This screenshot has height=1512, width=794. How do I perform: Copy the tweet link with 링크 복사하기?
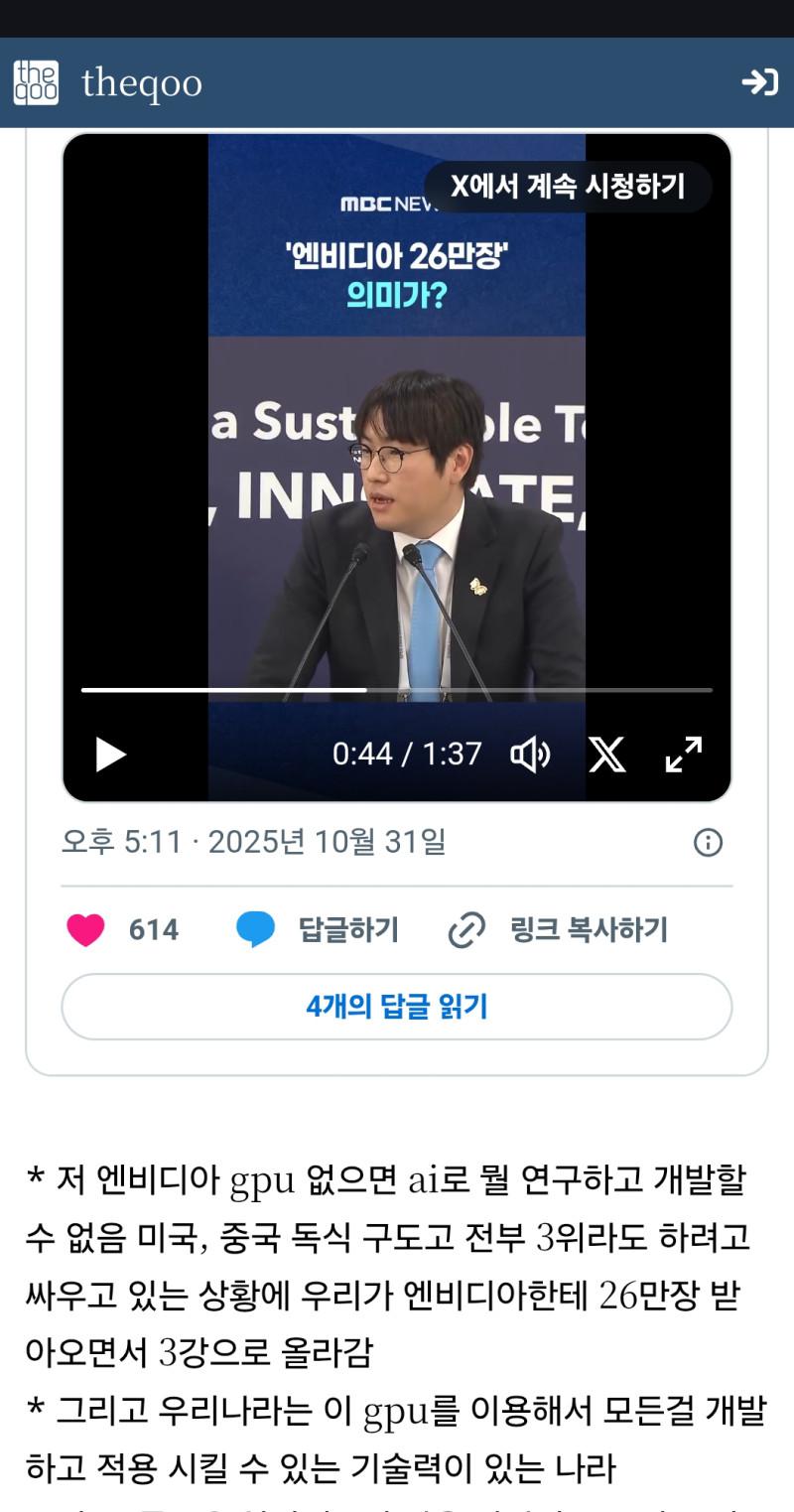point(558,930)
